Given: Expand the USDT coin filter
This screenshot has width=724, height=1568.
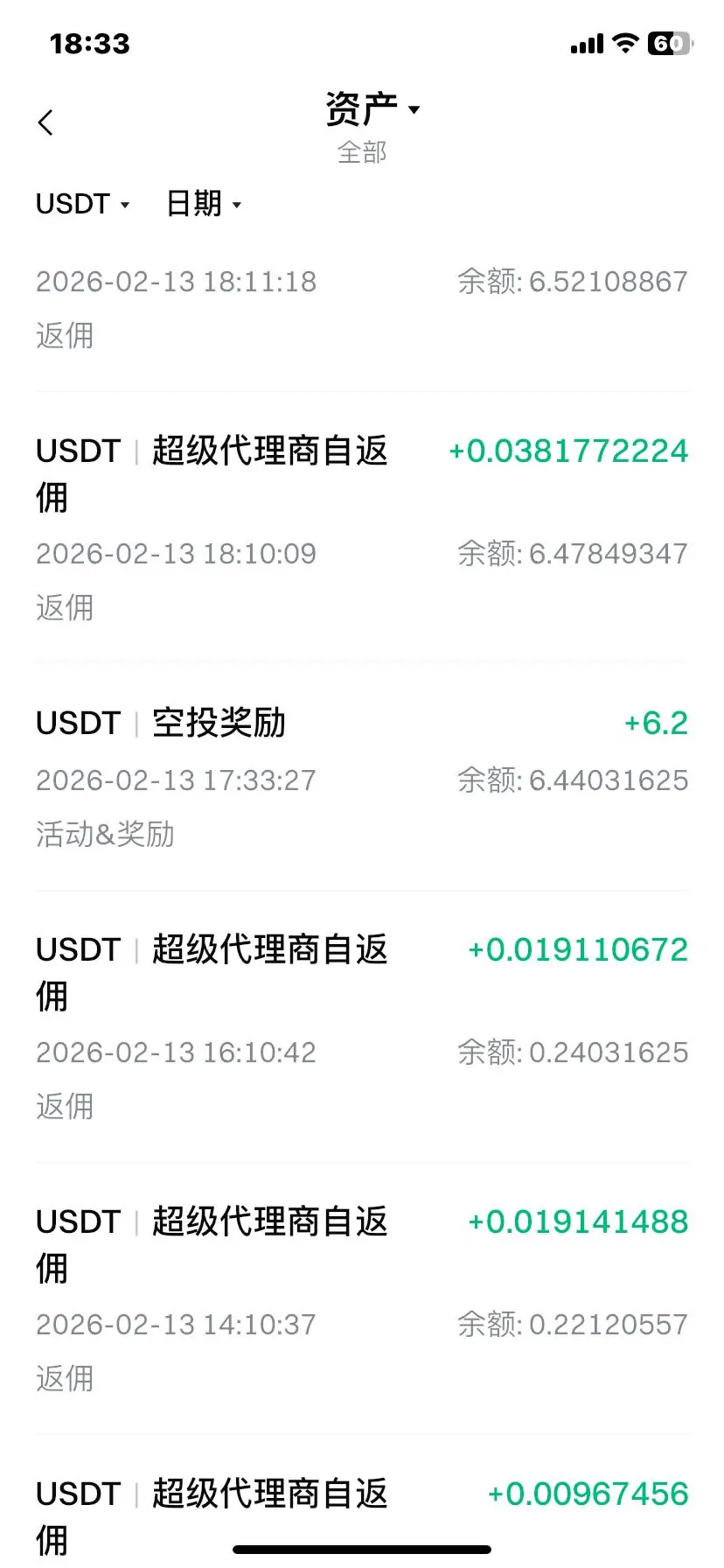Looking at the screenshot, I should click(x=82, y=204).
